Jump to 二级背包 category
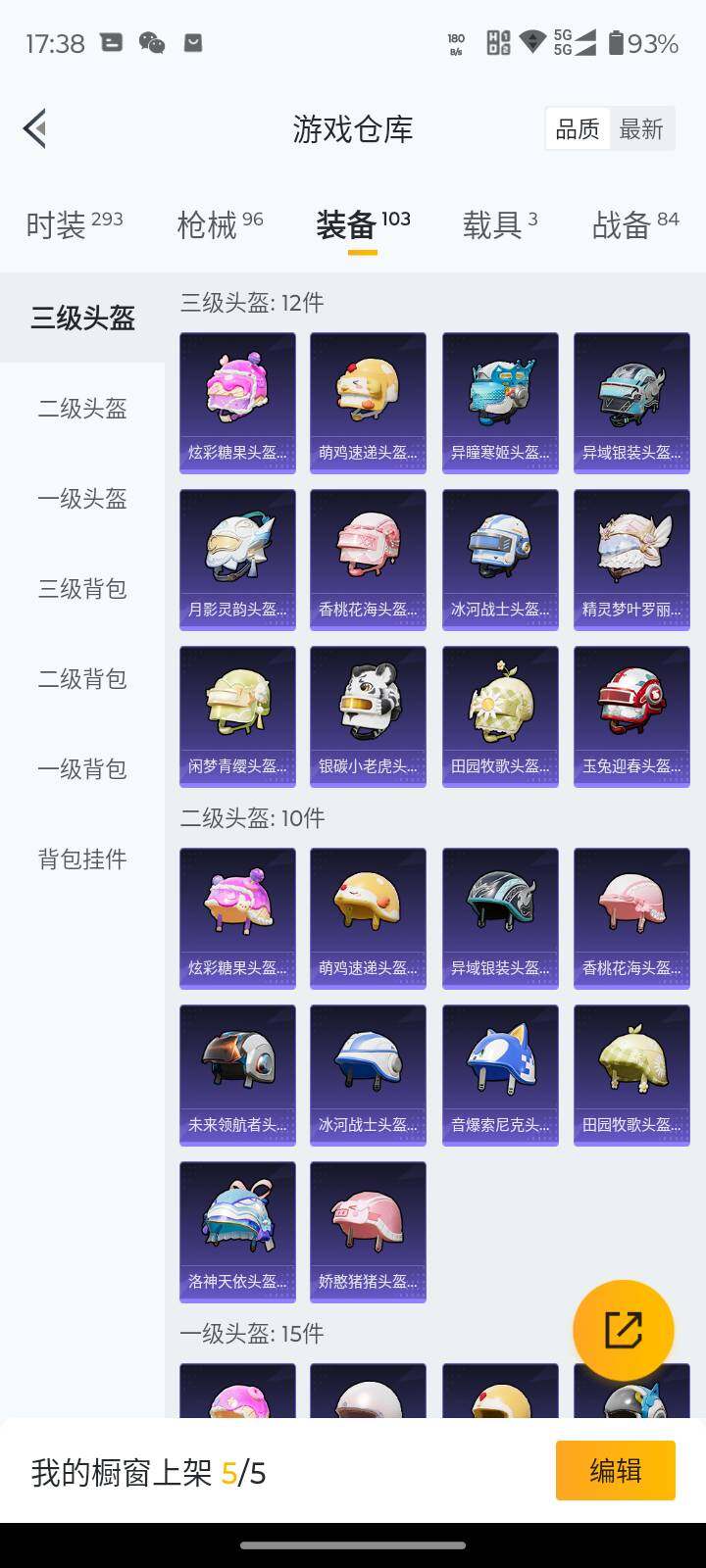The height and width of the screenshot is (1568, 706). click(x=82, y=679)
